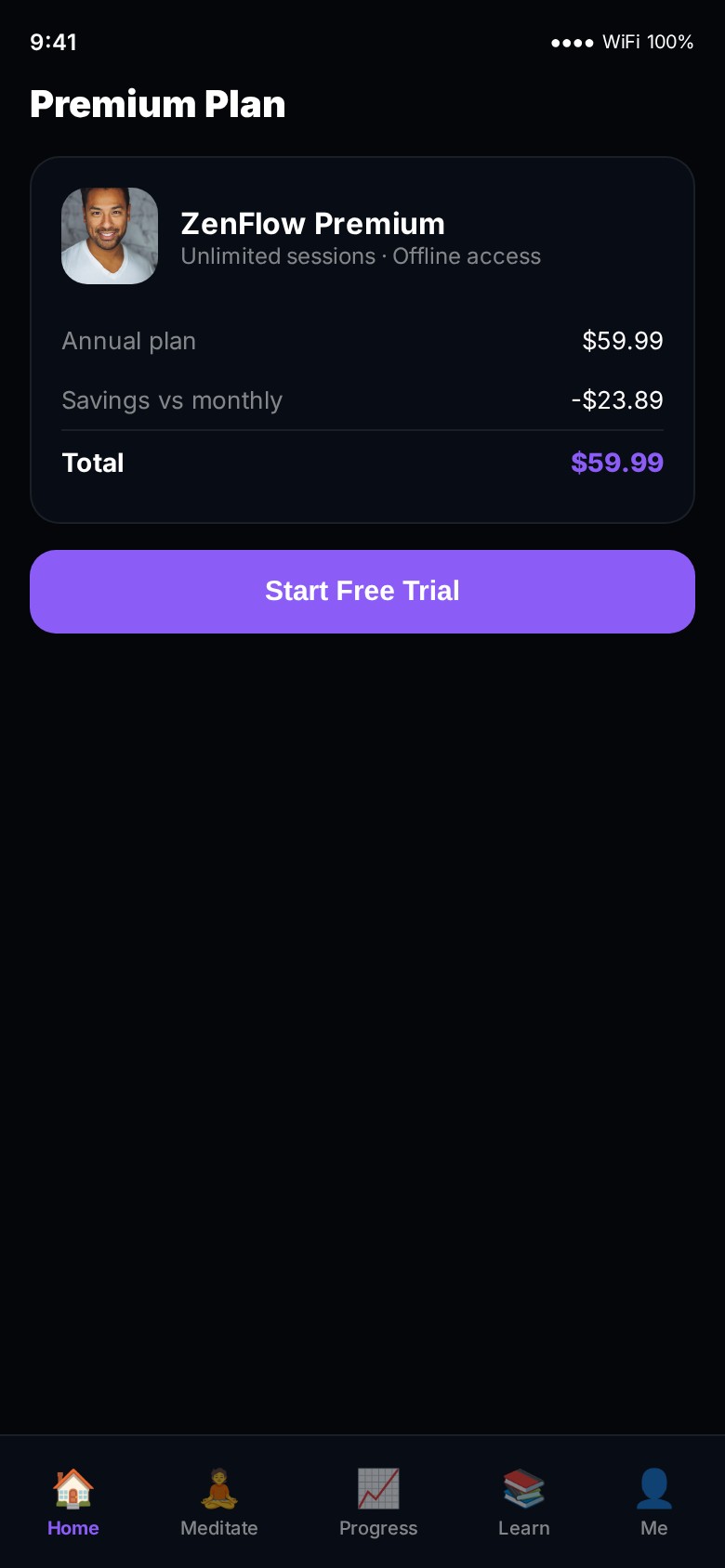Open the Progress chart icon

pyautogui.click(x=378, y=1486)
